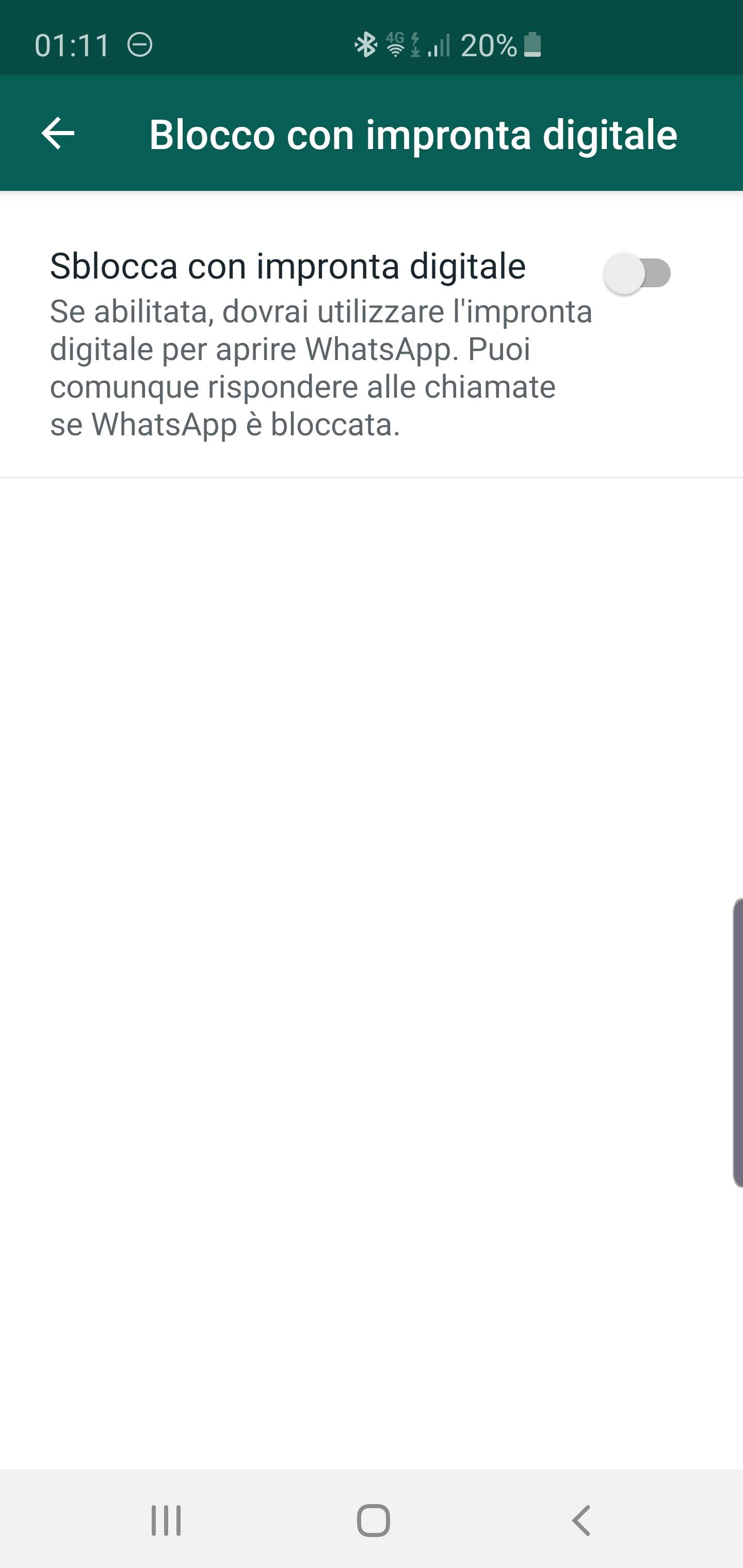Enable Sblocca con impronta digitale switch
The height and width of the screenshot is (1568, 743).
637,273
